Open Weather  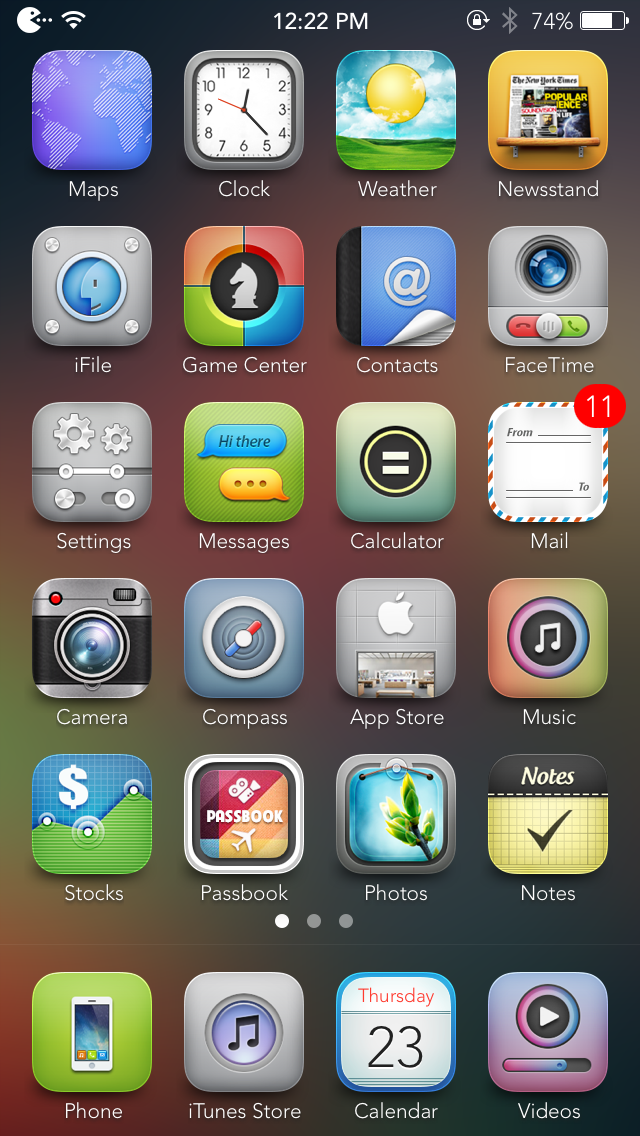pos(396,110)
